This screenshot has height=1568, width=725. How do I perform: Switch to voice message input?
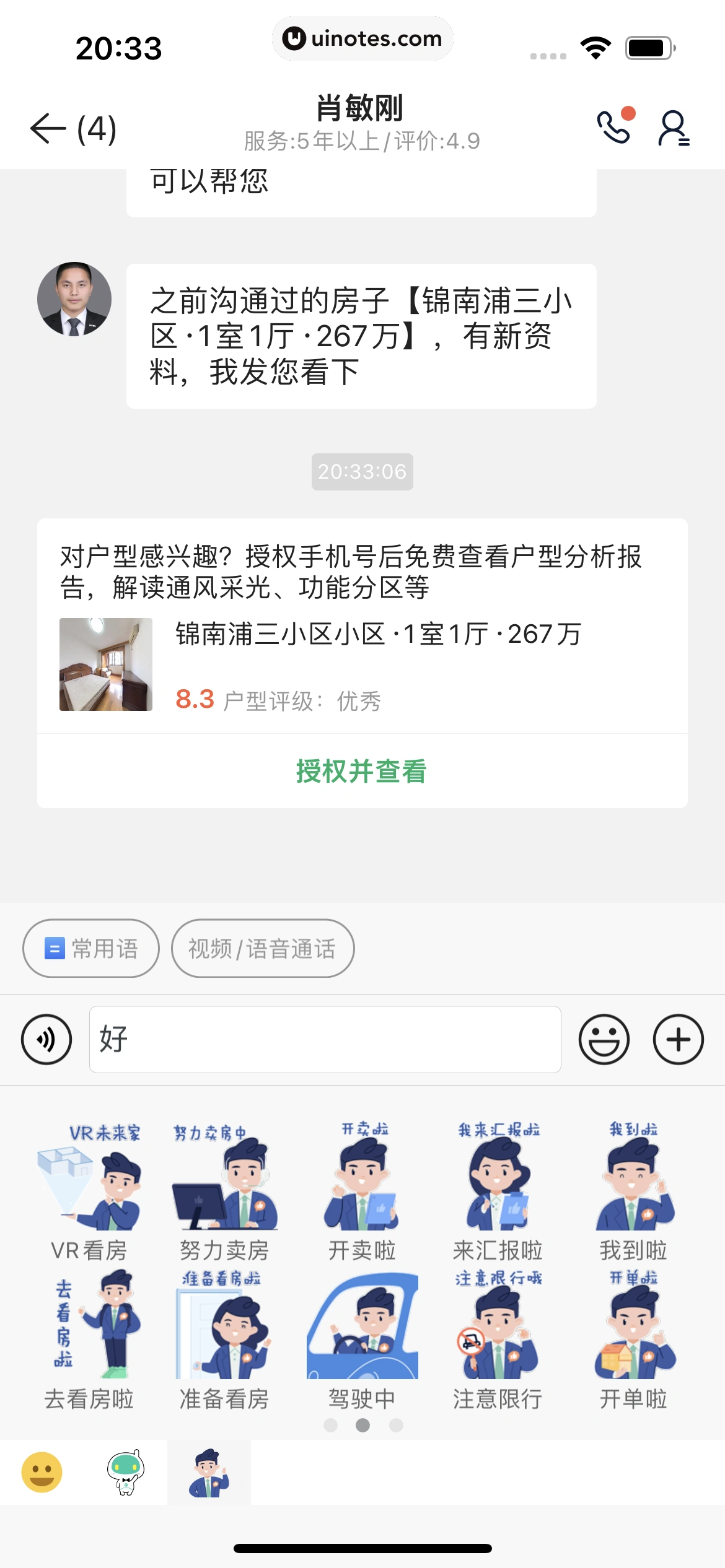pyautogui.click(x=46, y=1039)
